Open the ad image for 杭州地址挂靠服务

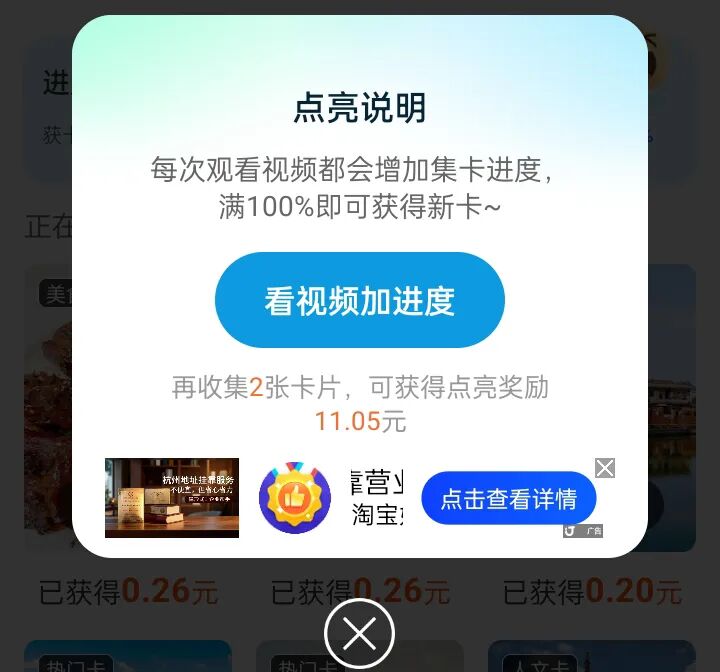(172, 498)
